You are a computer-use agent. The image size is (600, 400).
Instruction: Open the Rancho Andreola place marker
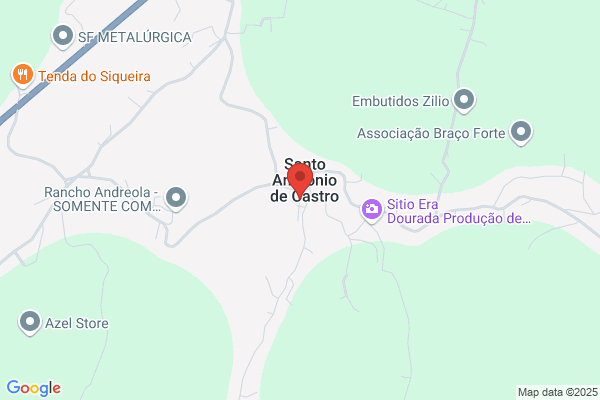176,199
